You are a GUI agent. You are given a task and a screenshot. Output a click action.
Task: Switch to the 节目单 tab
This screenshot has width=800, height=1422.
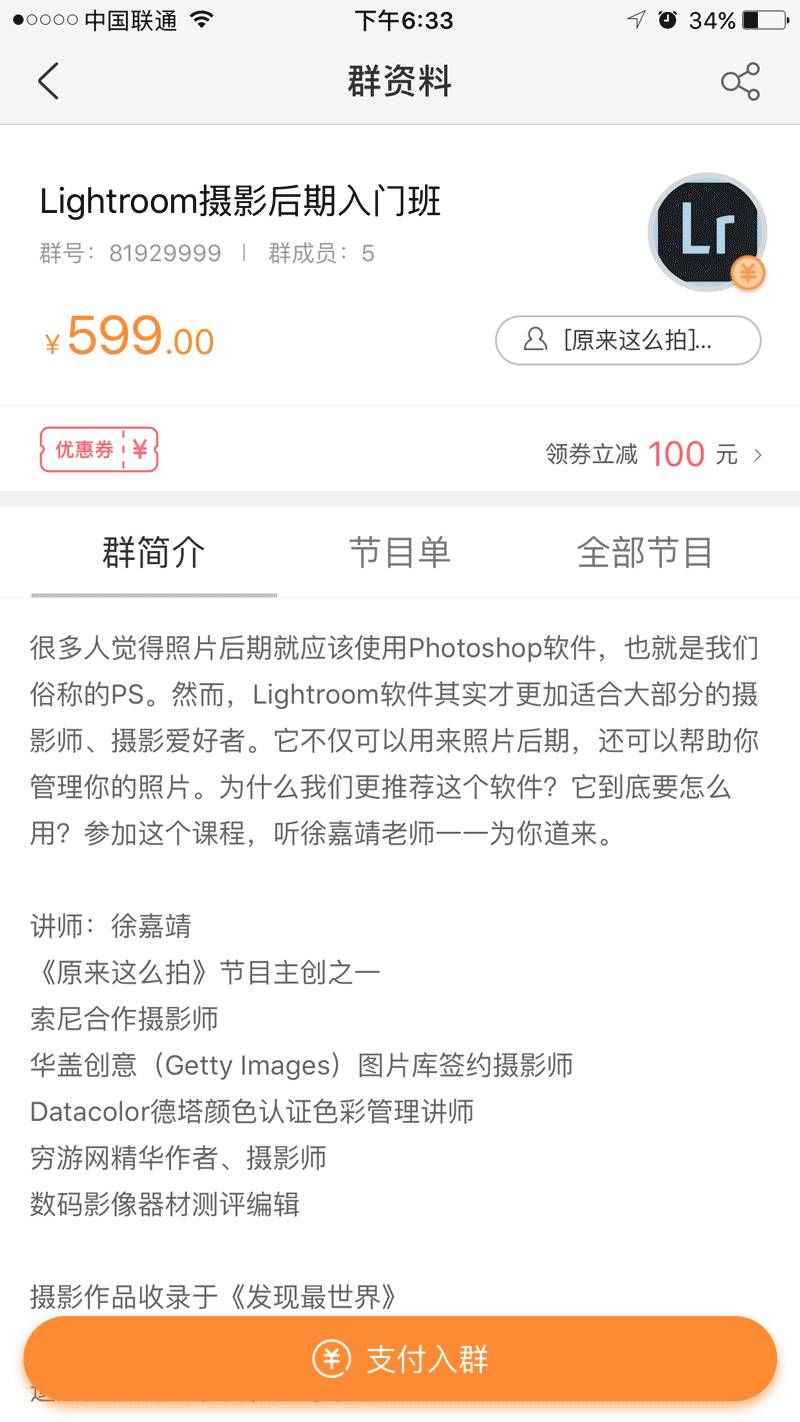(399, 552)
